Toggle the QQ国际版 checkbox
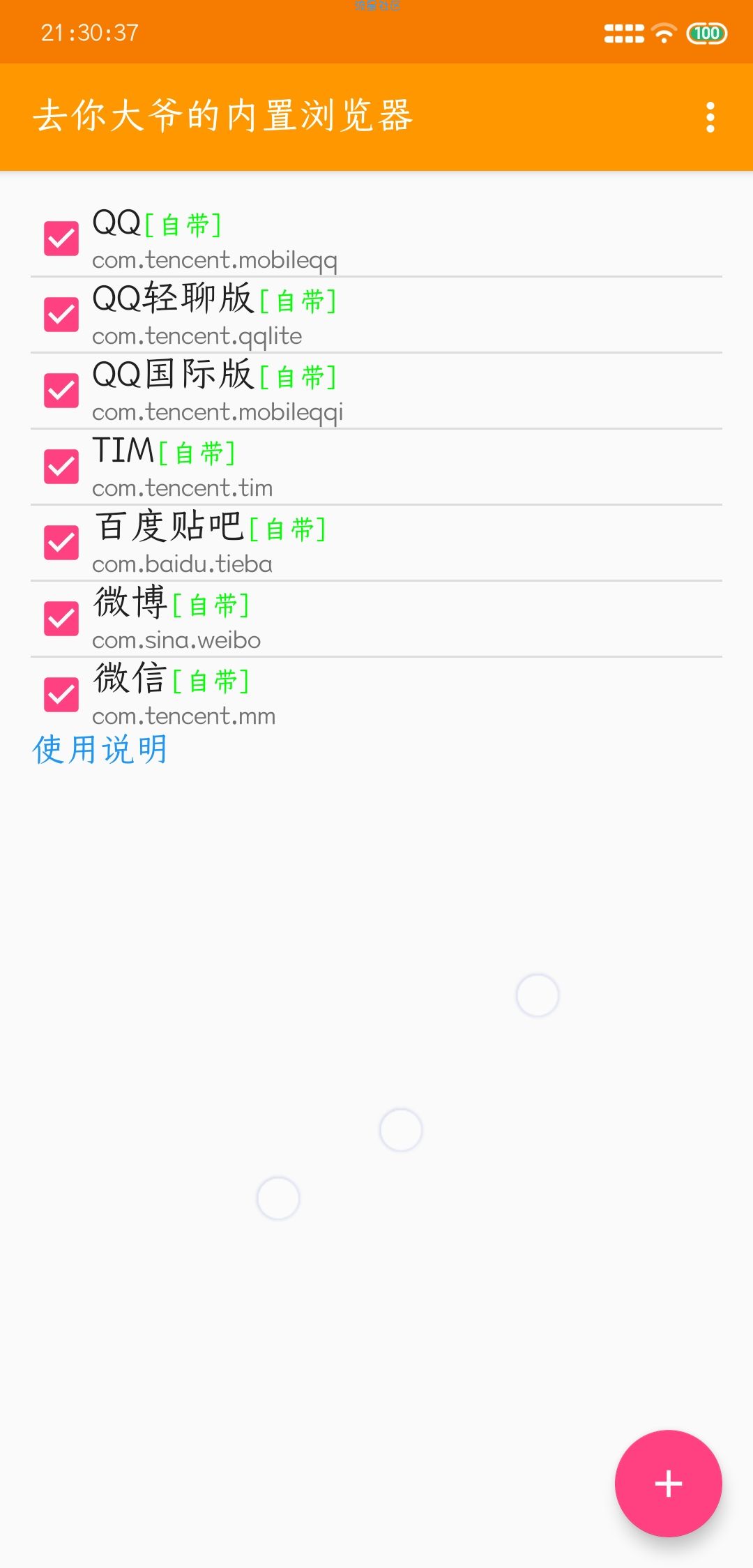The width and height of the screenshot is (753, 1568). coord(61,391)
